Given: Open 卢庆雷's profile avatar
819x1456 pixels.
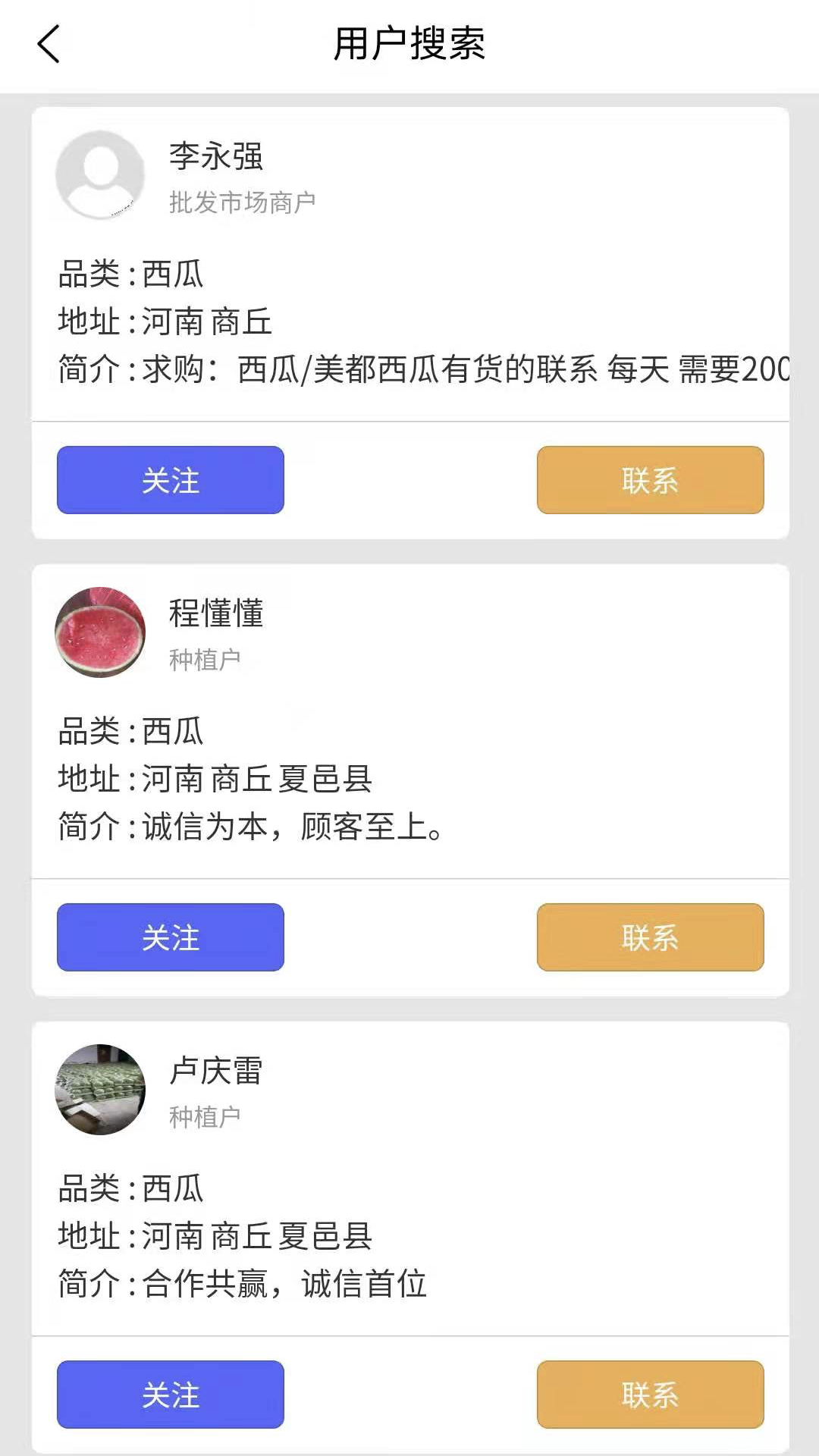Looking at the screenshot, I should click(x=99, y=1088).
